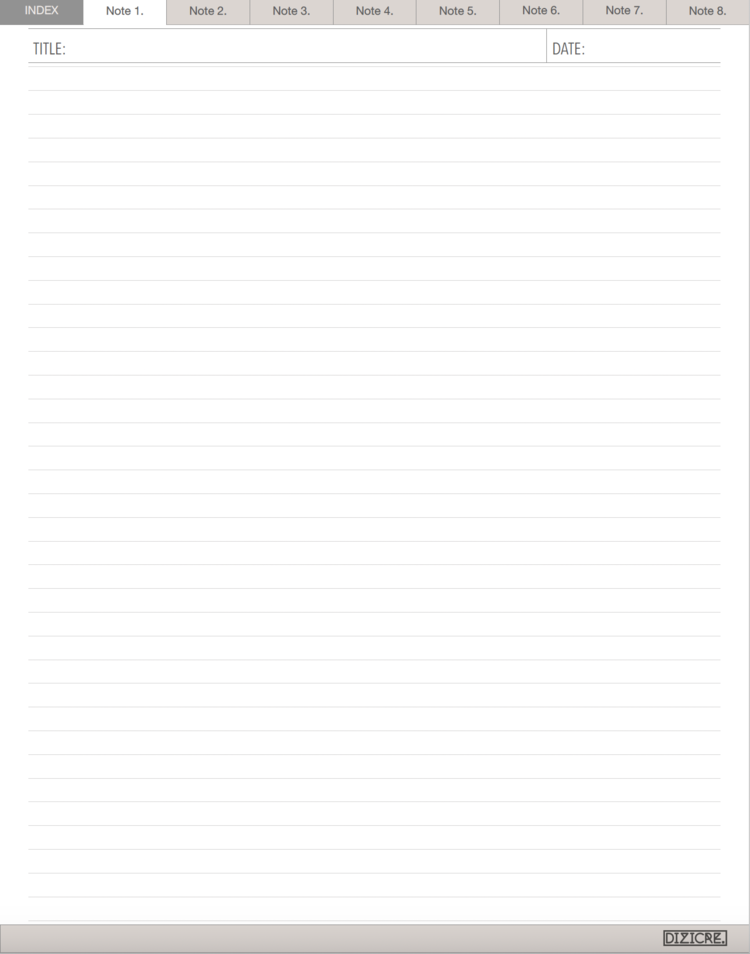Go to the INDEX tab
Image resolution: width=750 pixels, height=954 pixels.
pyautogui.click(x=41, y=12)
